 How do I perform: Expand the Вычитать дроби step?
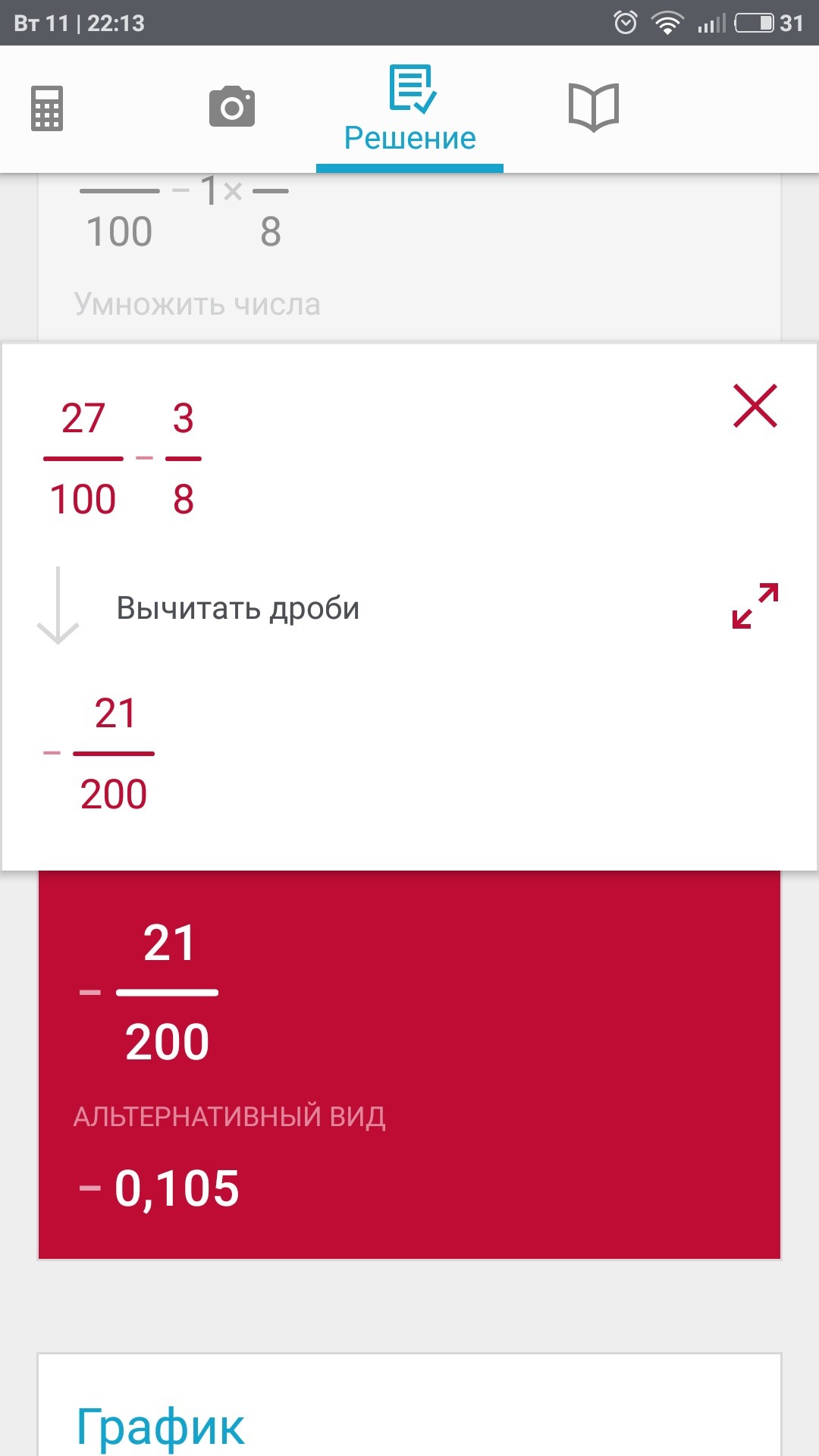pyautogui.click(x=755, y=606)
